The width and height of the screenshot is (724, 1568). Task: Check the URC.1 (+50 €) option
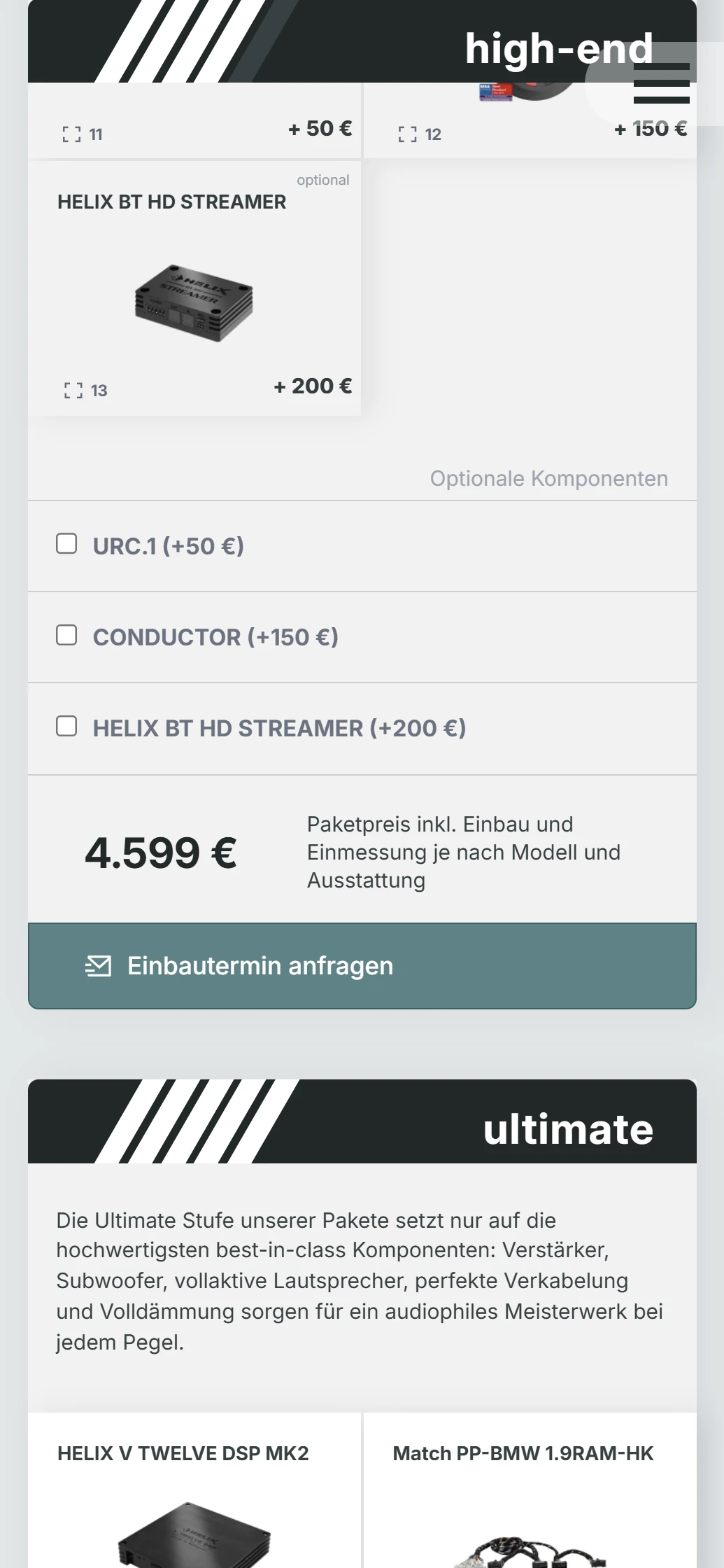(66, 544)
